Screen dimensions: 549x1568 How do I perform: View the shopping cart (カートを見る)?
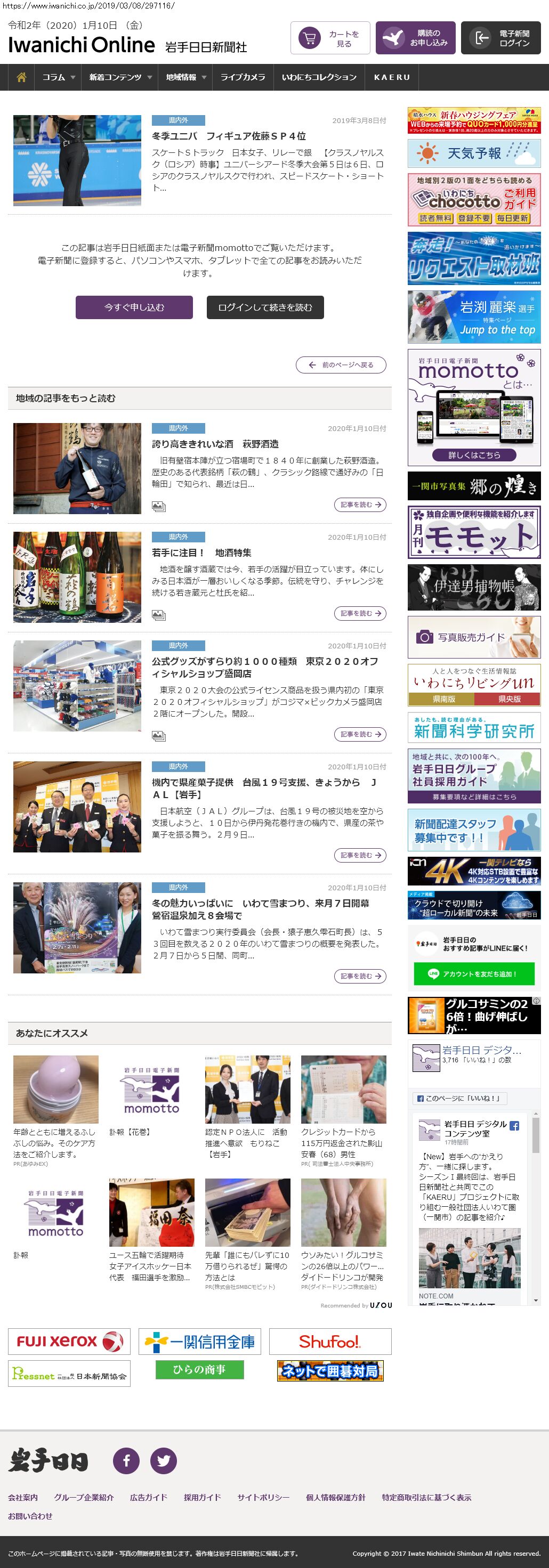point(330,38)
